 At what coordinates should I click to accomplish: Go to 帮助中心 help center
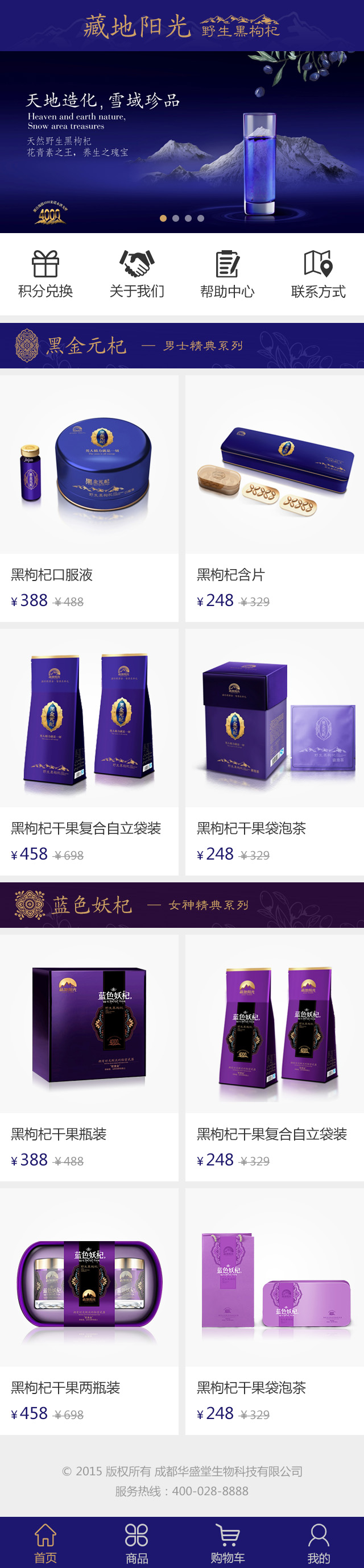[227, 274]
